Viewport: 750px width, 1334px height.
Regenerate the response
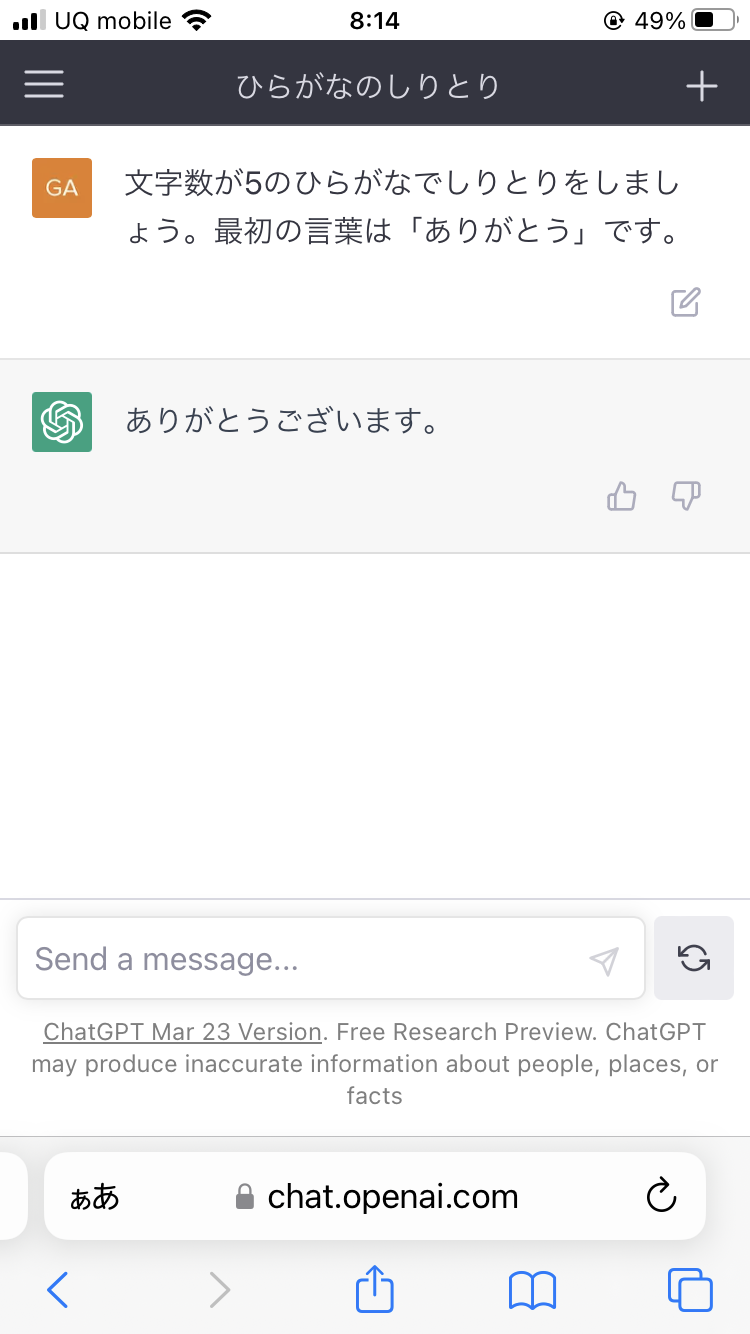(694, 959)
